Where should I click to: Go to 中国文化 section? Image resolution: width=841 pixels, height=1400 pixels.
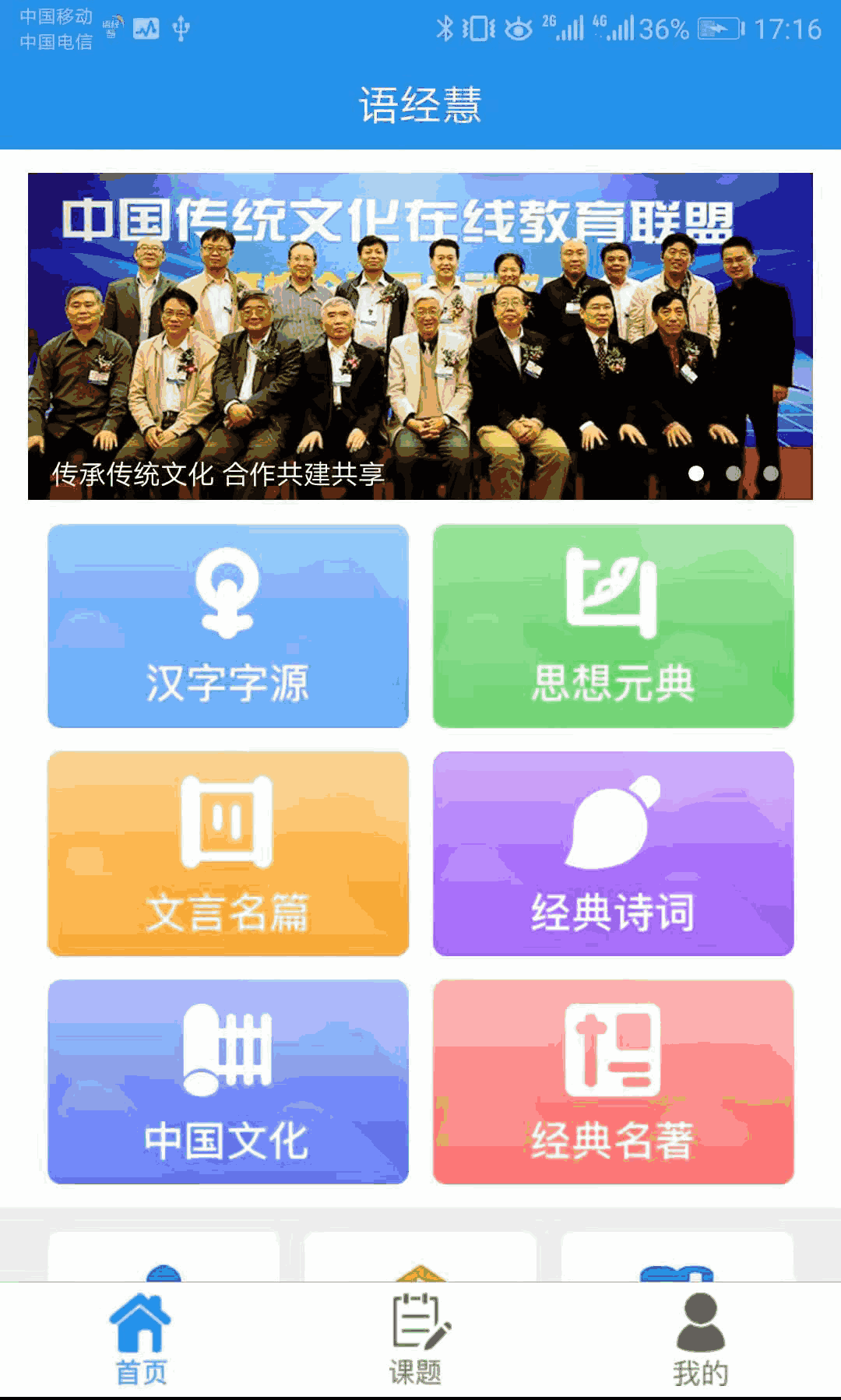[228, 1082]
